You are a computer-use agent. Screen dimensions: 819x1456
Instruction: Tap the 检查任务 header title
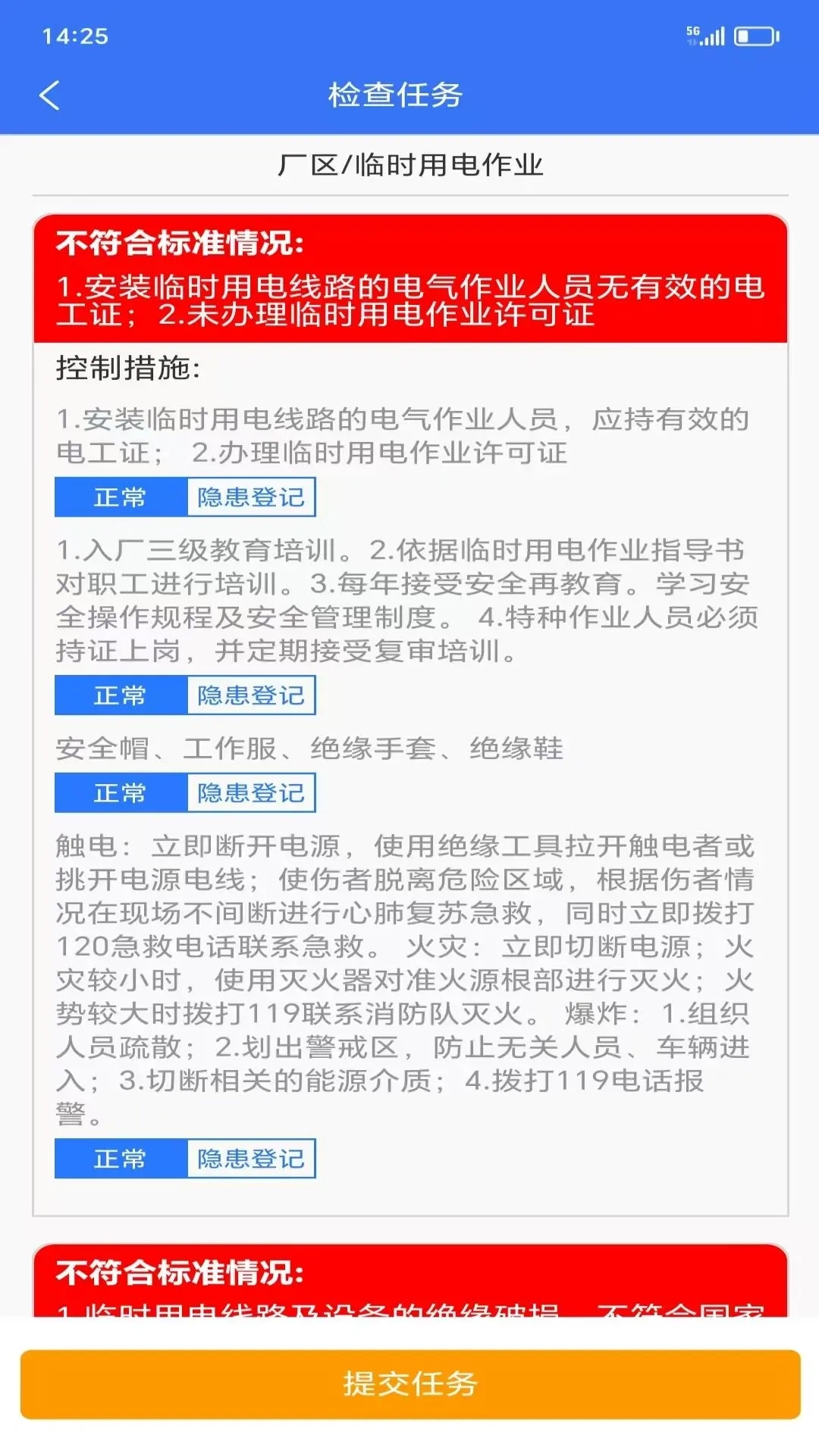pyautogui.click(x=395, y=96)
